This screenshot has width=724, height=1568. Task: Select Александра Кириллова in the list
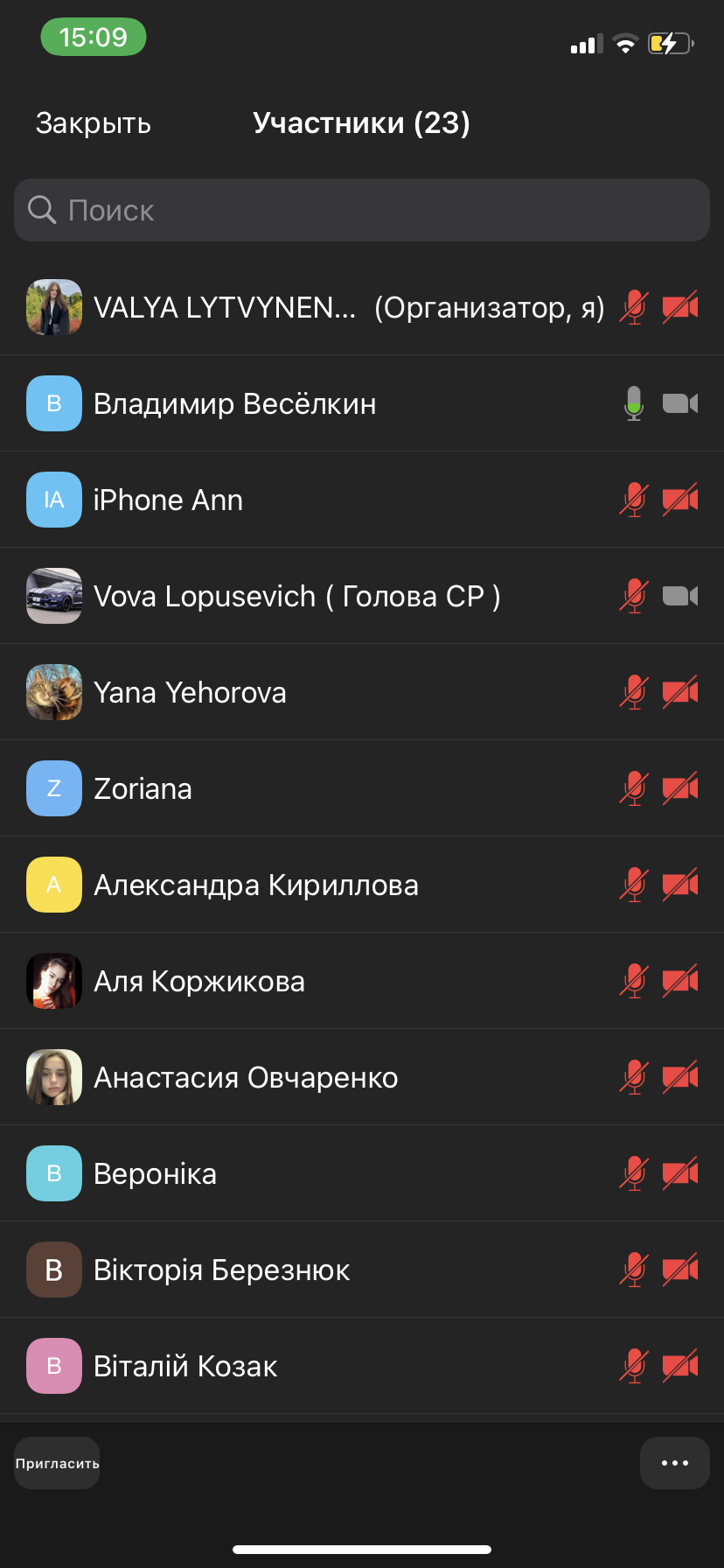(255, 885)
